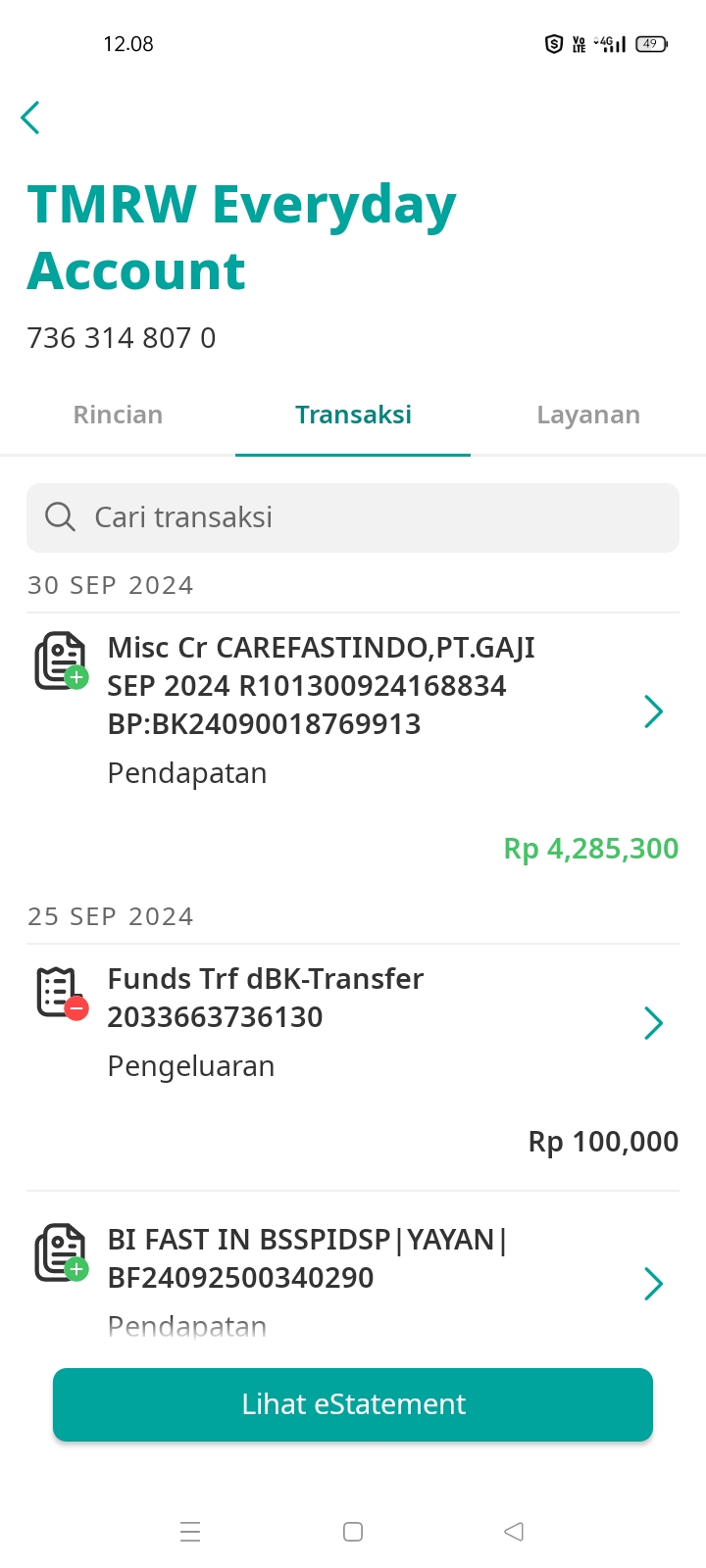Screen dimensions: 706x1568
Task: Switch to the Rincian tab
Action: tap(118, 415)
